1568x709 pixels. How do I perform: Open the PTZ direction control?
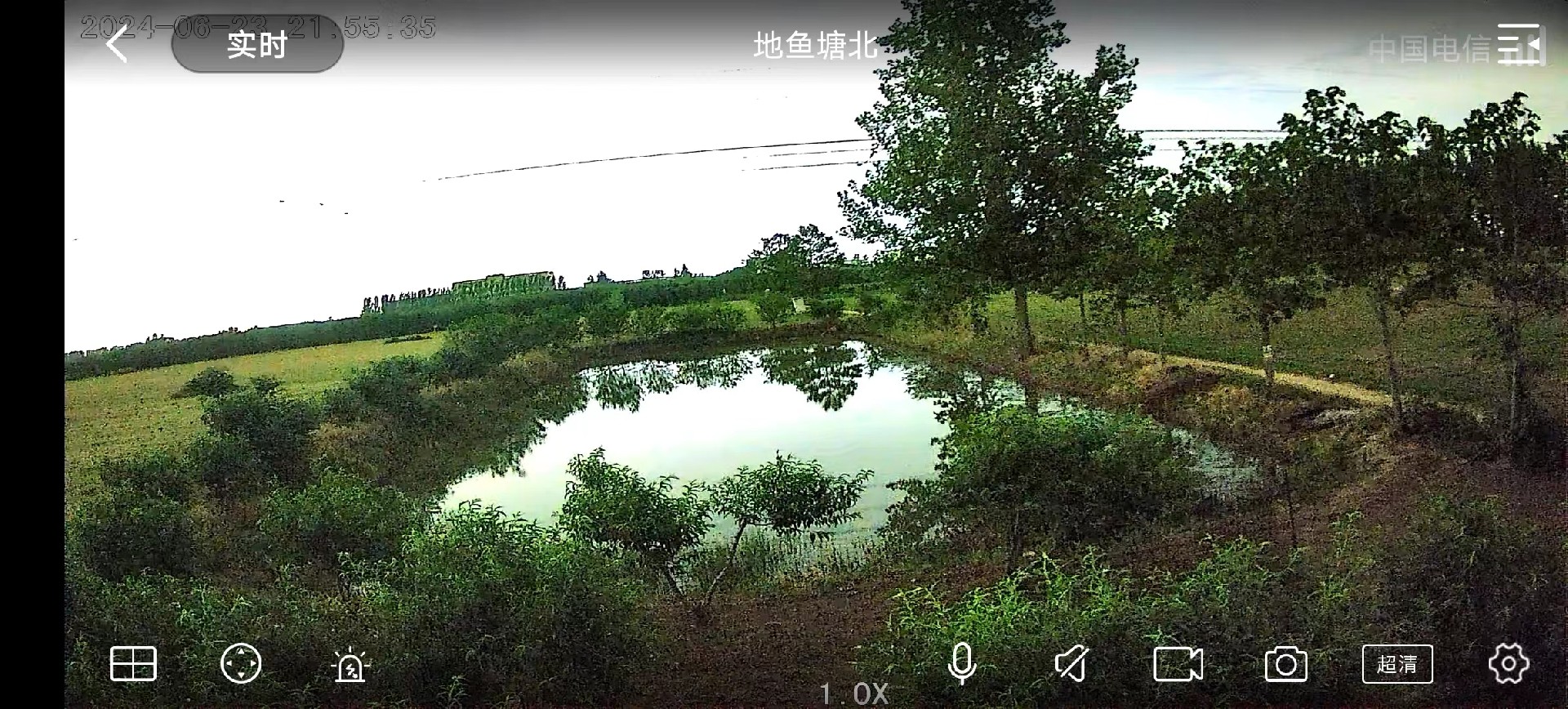coord(241,663)
